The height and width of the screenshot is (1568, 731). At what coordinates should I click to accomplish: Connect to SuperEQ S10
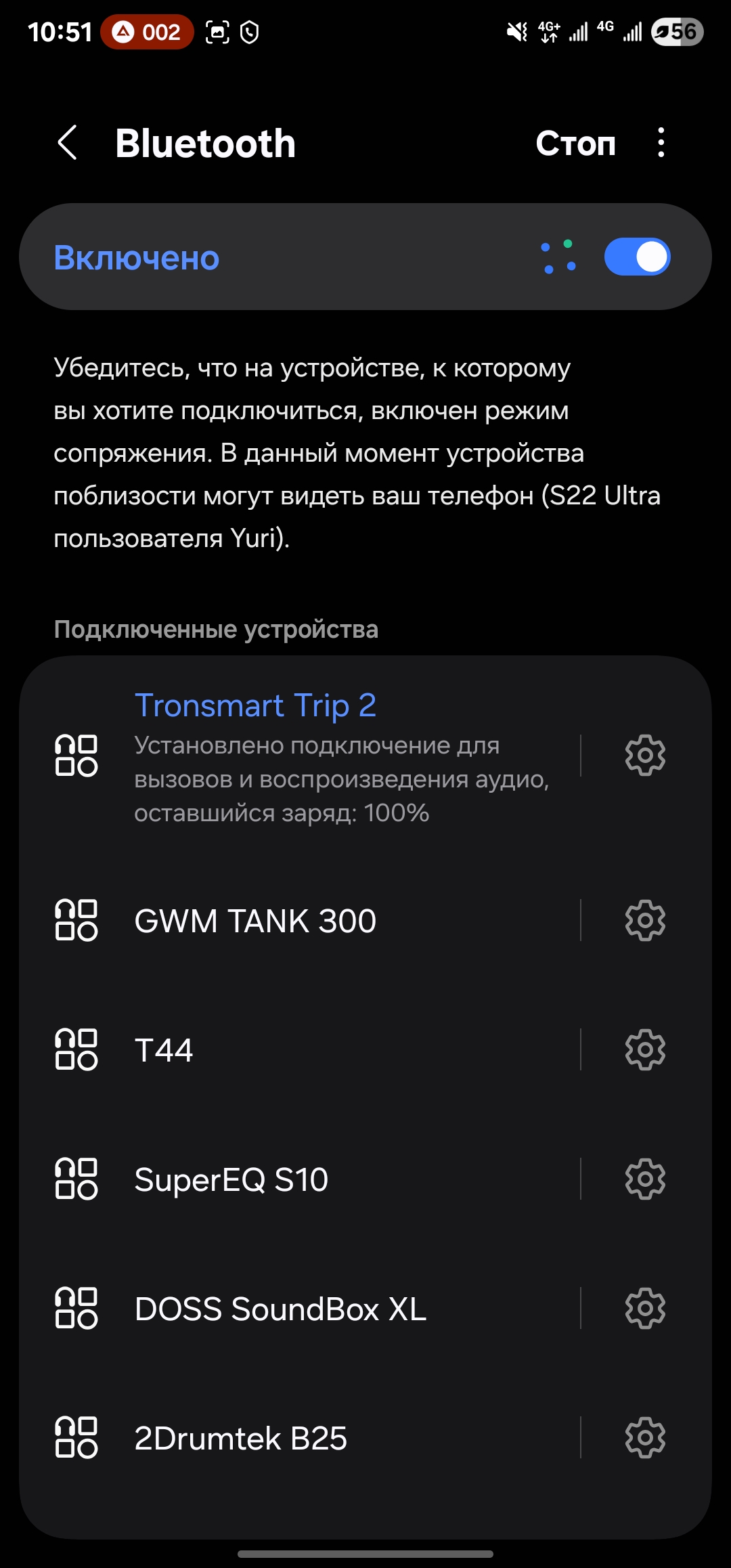click(x=305, y=1179)
